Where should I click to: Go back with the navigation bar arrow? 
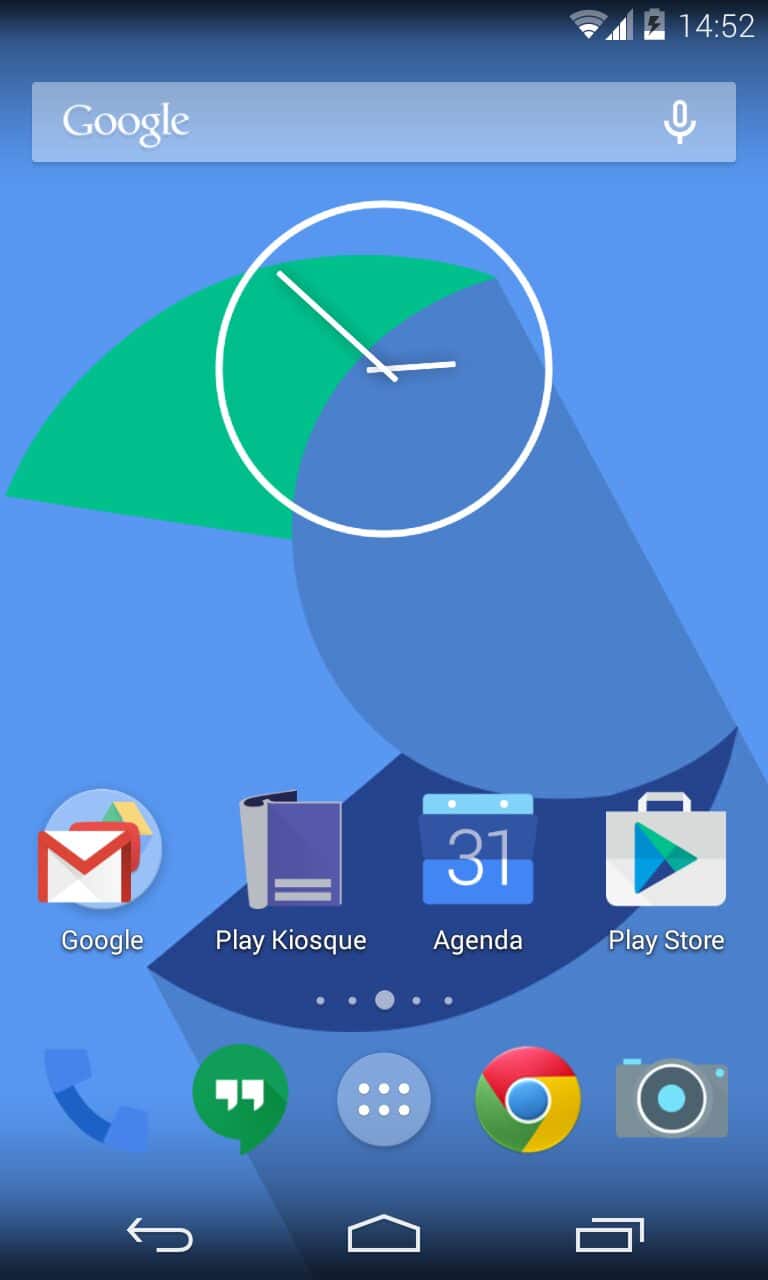(160, 1235)
